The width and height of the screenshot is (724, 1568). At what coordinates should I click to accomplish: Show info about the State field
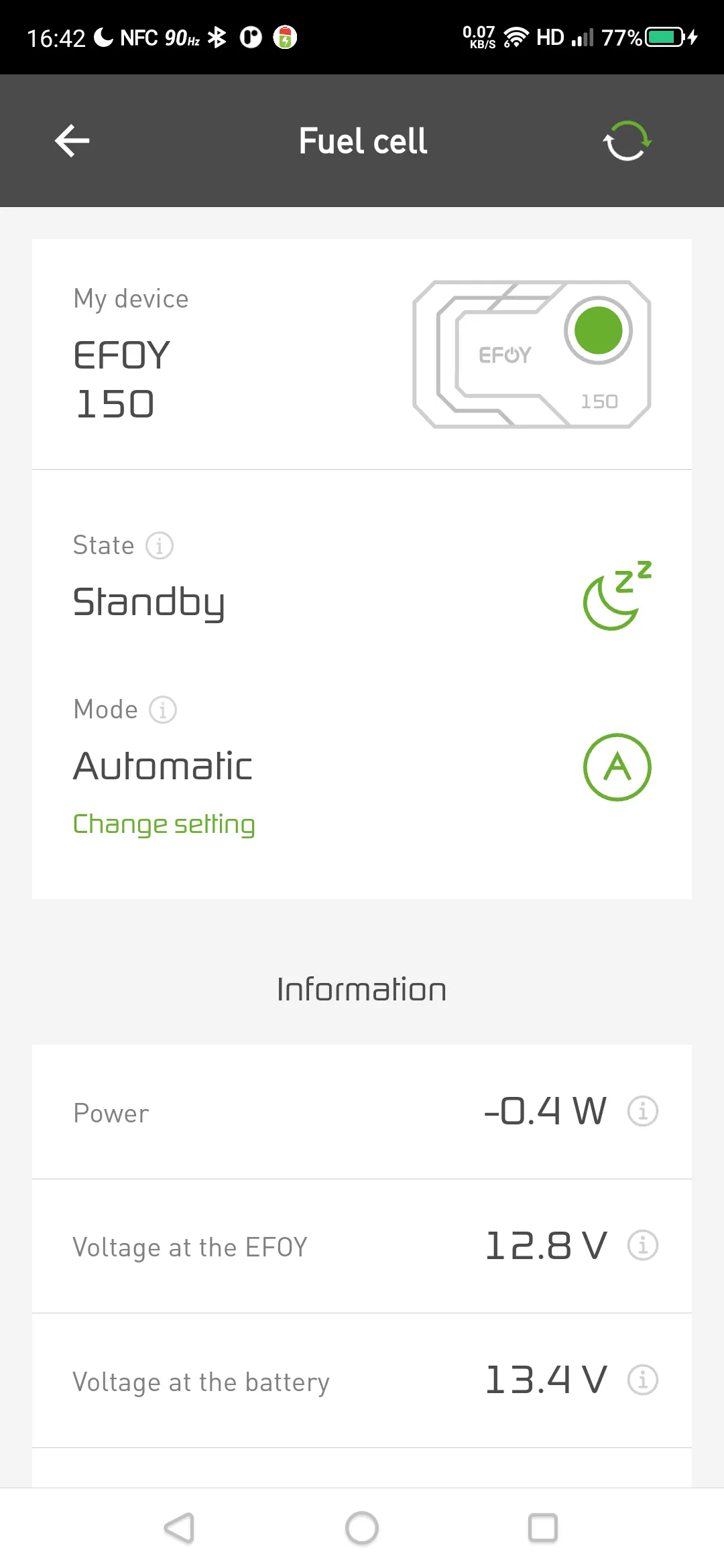coord(160,545)
